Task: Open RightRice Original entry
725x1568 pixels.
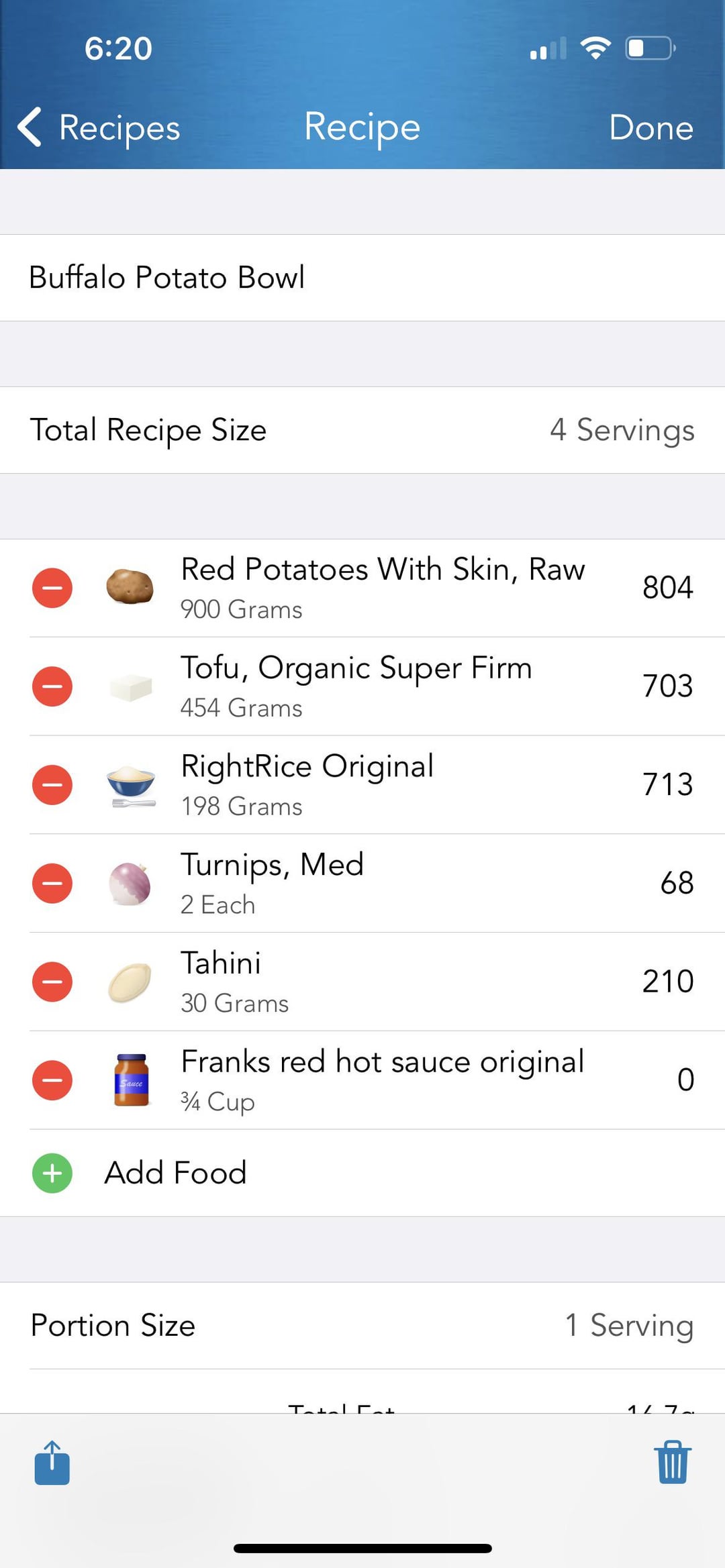Action: (403, 784)
